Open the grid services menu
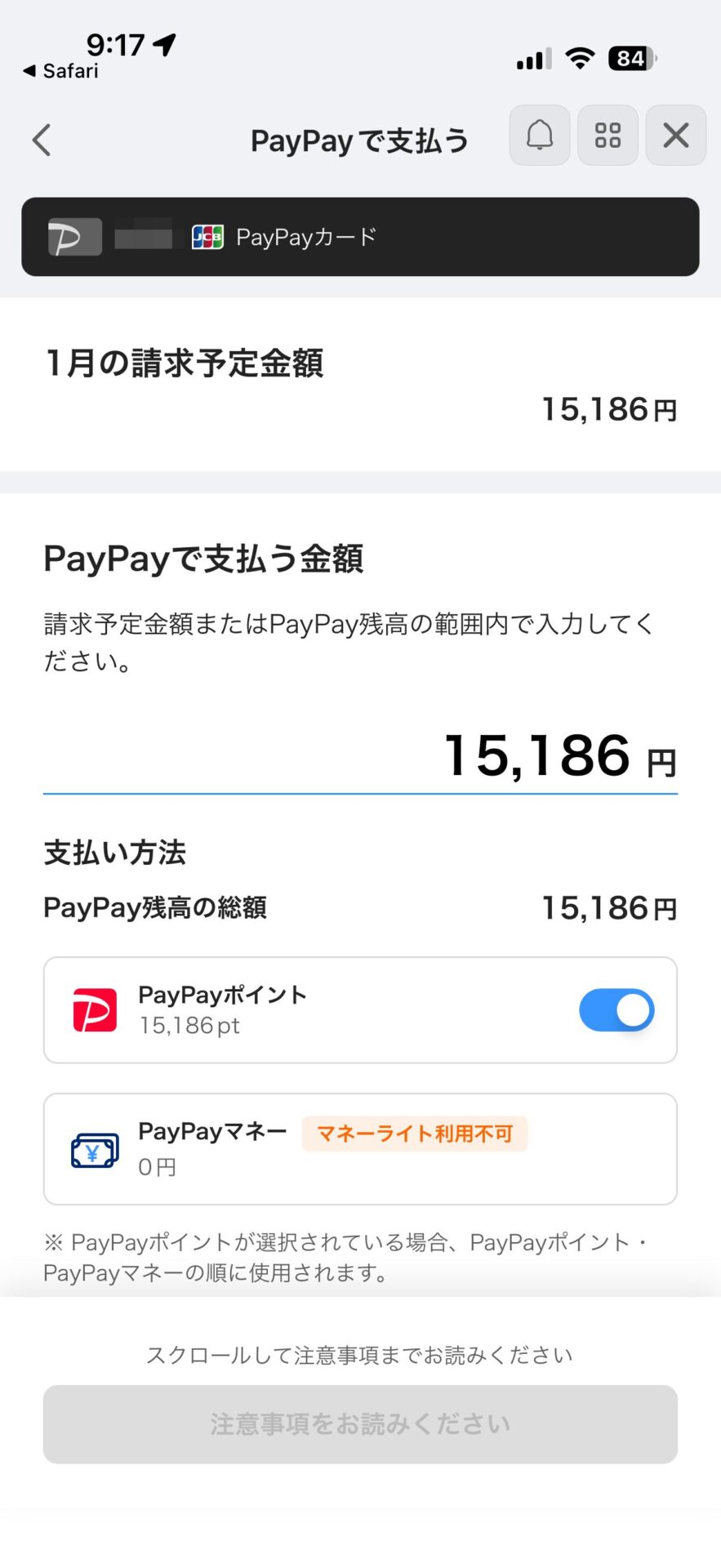The image size is (721, 1568). click(x=608, y=136)
